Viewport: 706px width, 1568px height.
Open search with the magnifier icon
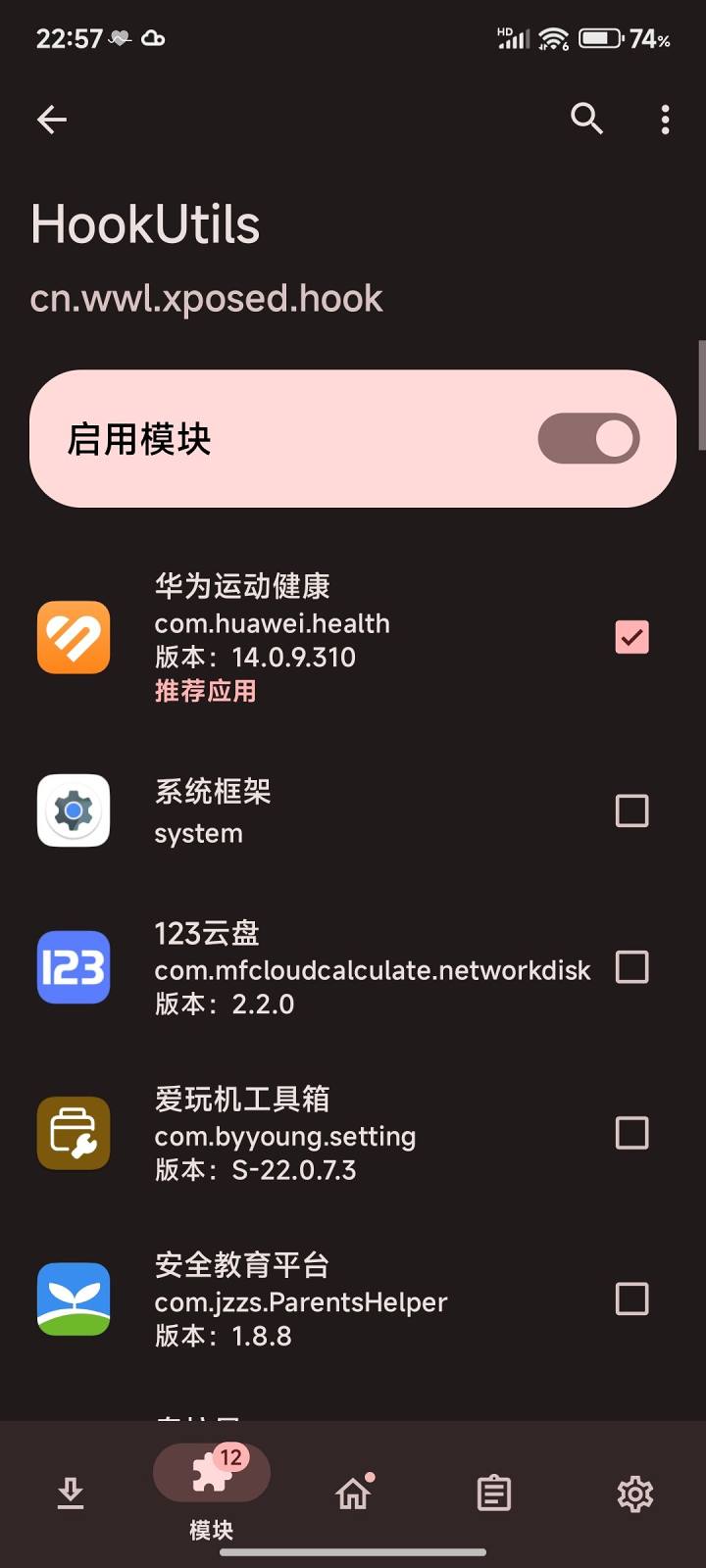pos(586,119)
